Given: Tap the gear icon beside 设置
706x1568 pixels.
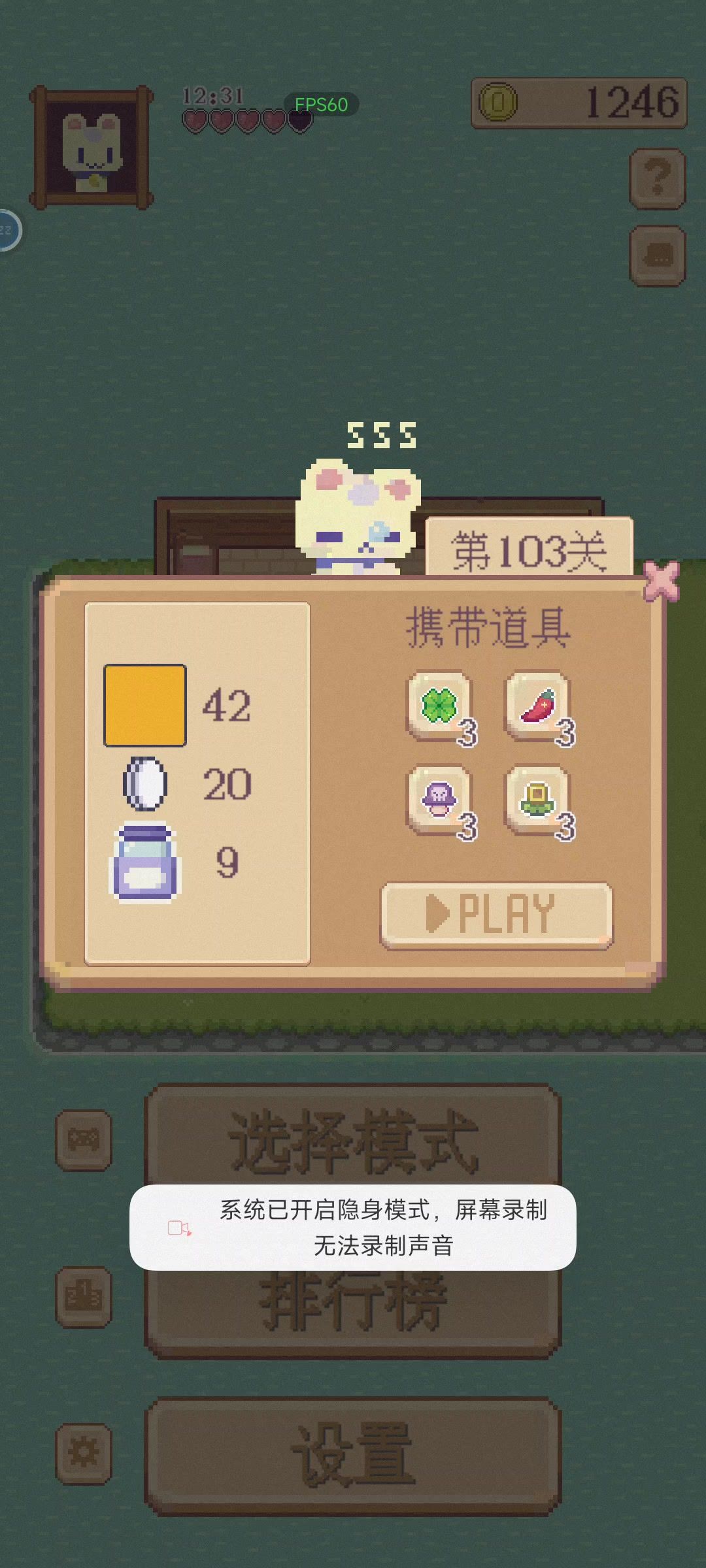Looking at the screenshot, I should pos(84,1454).
